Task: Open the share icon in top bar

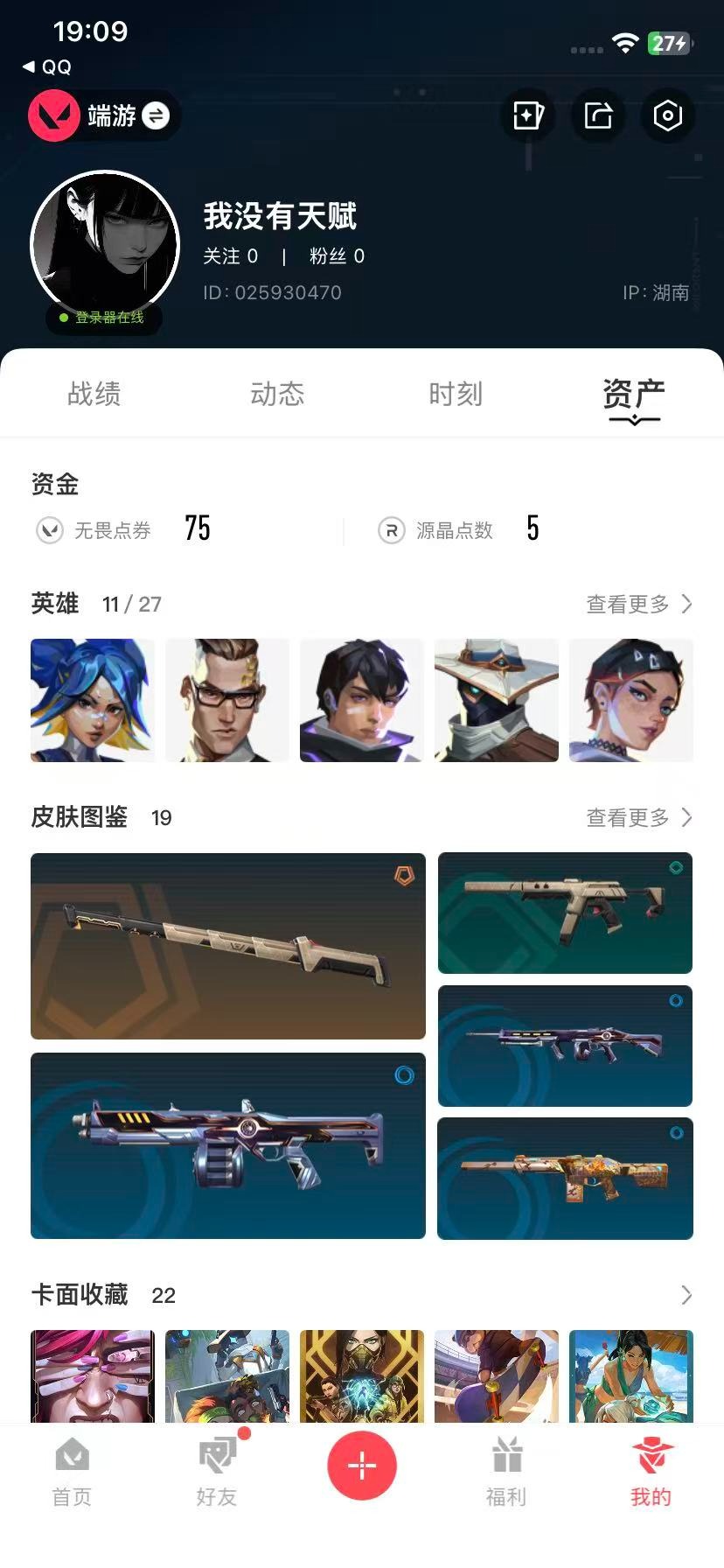Action: point(598,115)
